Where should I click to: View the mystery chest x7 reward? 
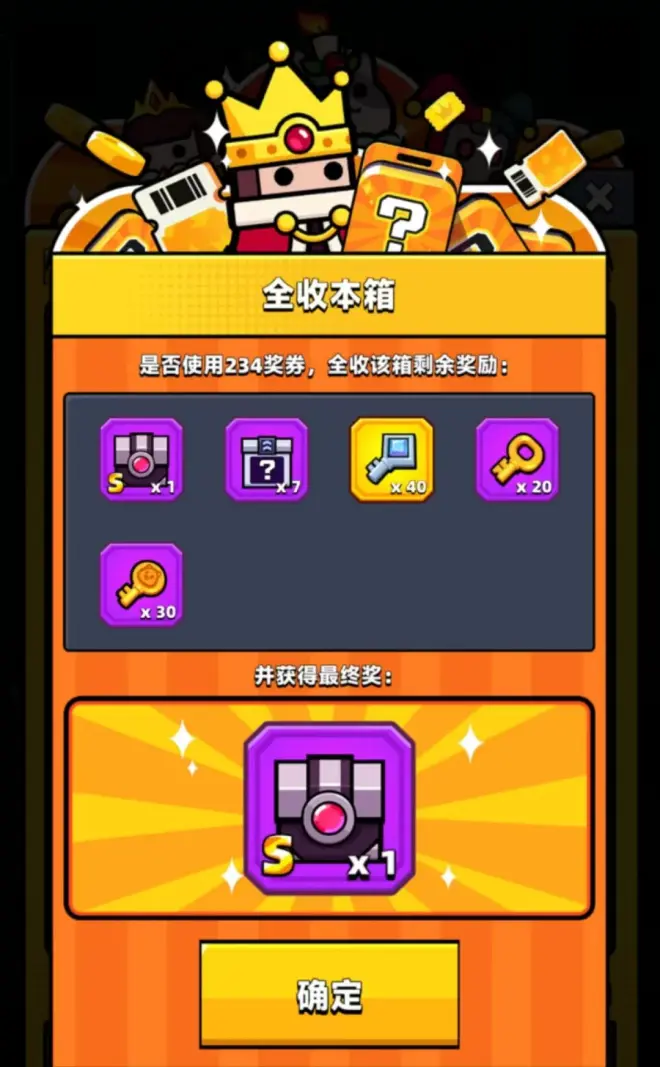tap(266, 459)
